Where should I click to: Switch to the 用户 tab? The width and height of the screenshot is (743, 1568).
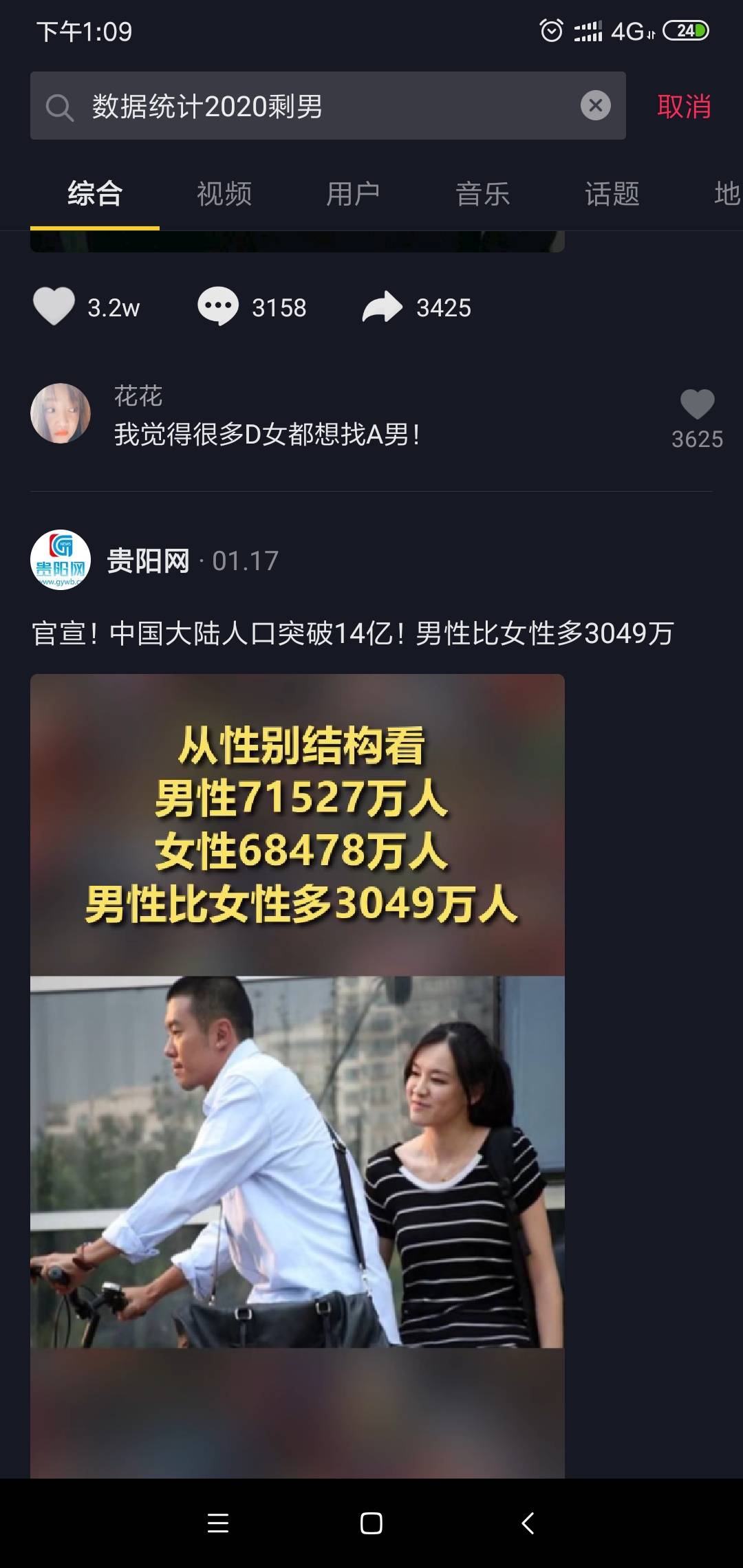[353, 194]
